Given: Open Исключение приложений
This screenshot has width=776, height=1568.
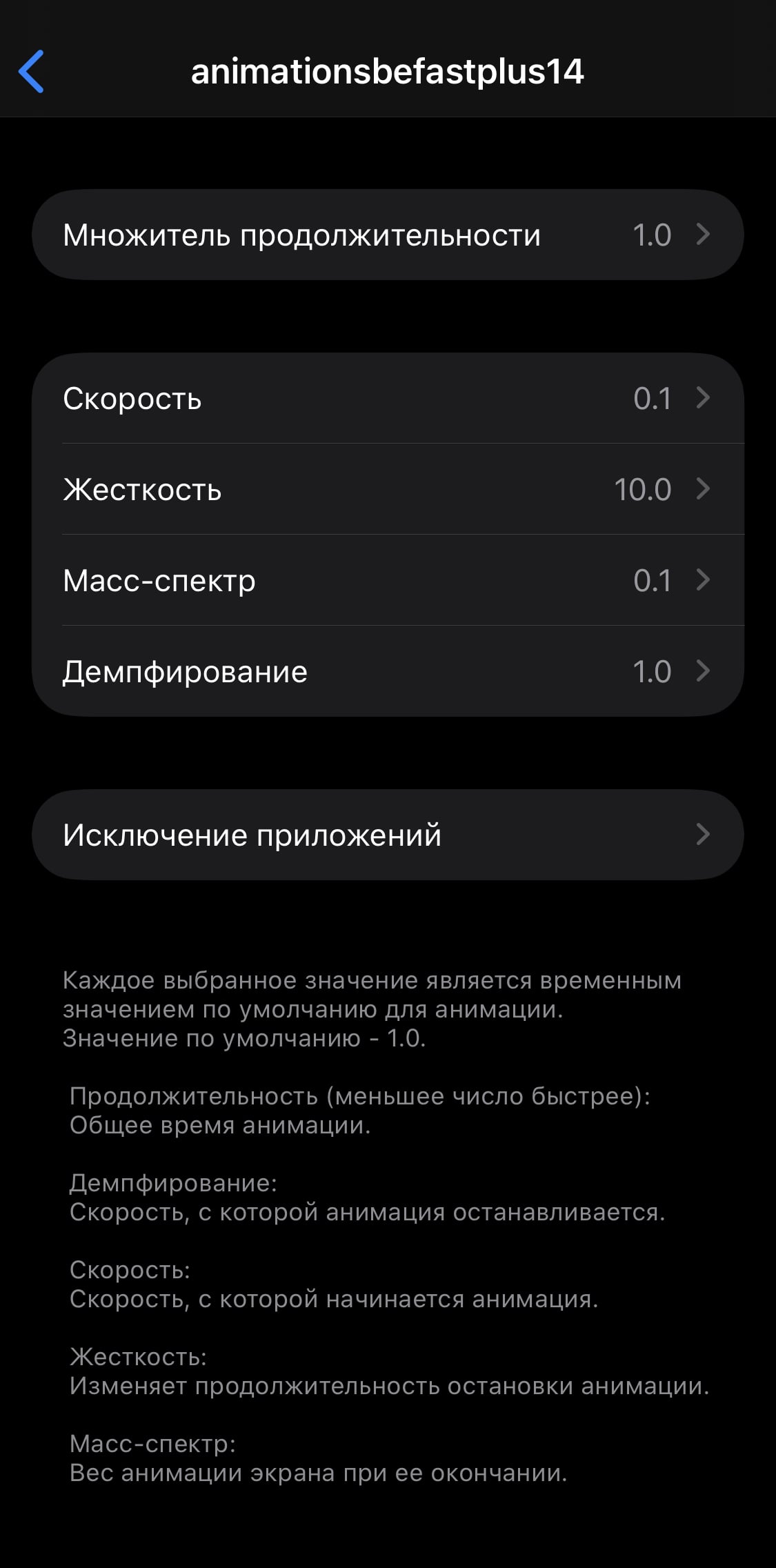Looking at the screenshot, I should (x=388, y=835).
